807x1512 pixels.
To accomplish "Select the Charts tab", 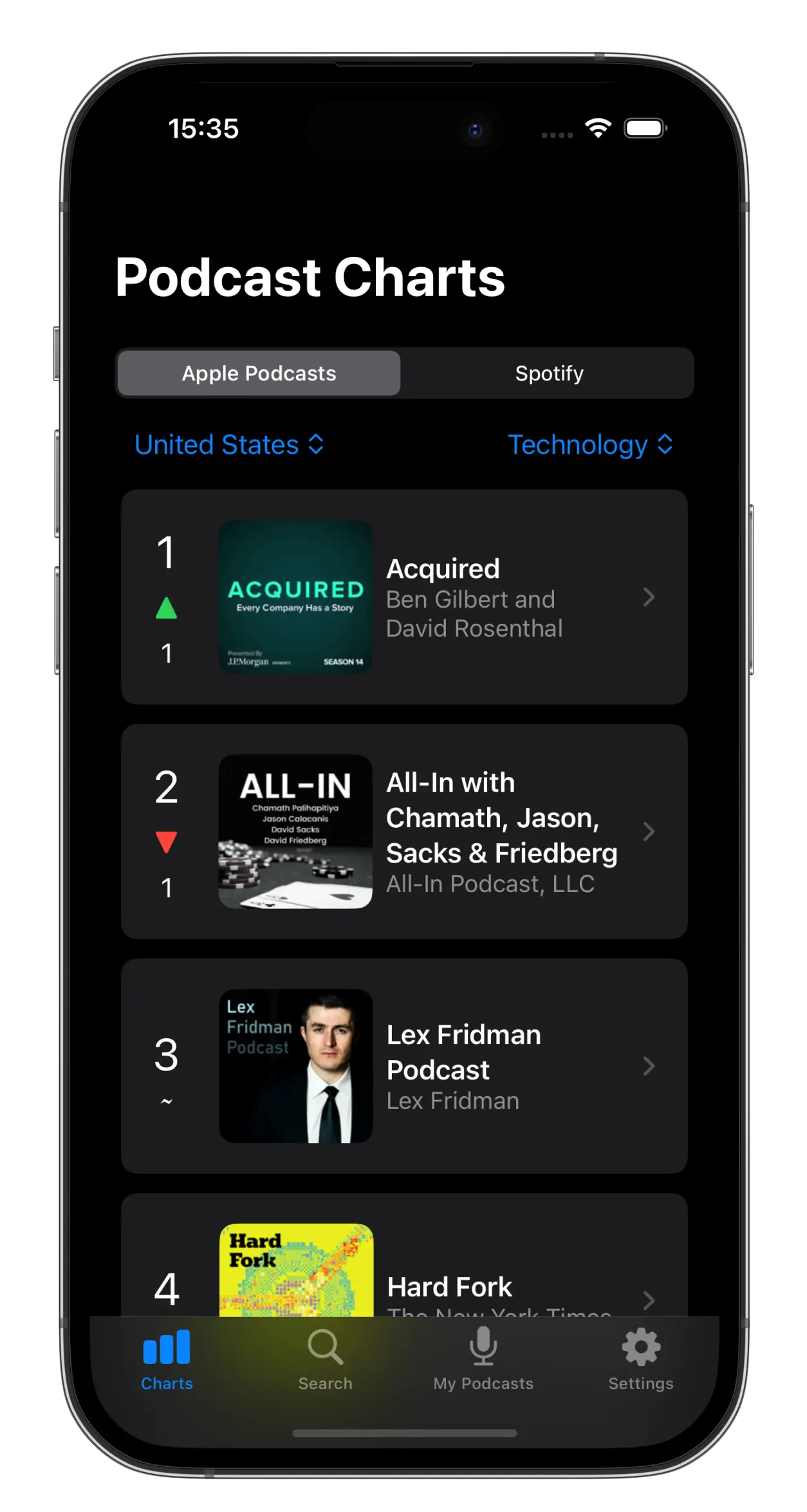I will click(167, 1359).
